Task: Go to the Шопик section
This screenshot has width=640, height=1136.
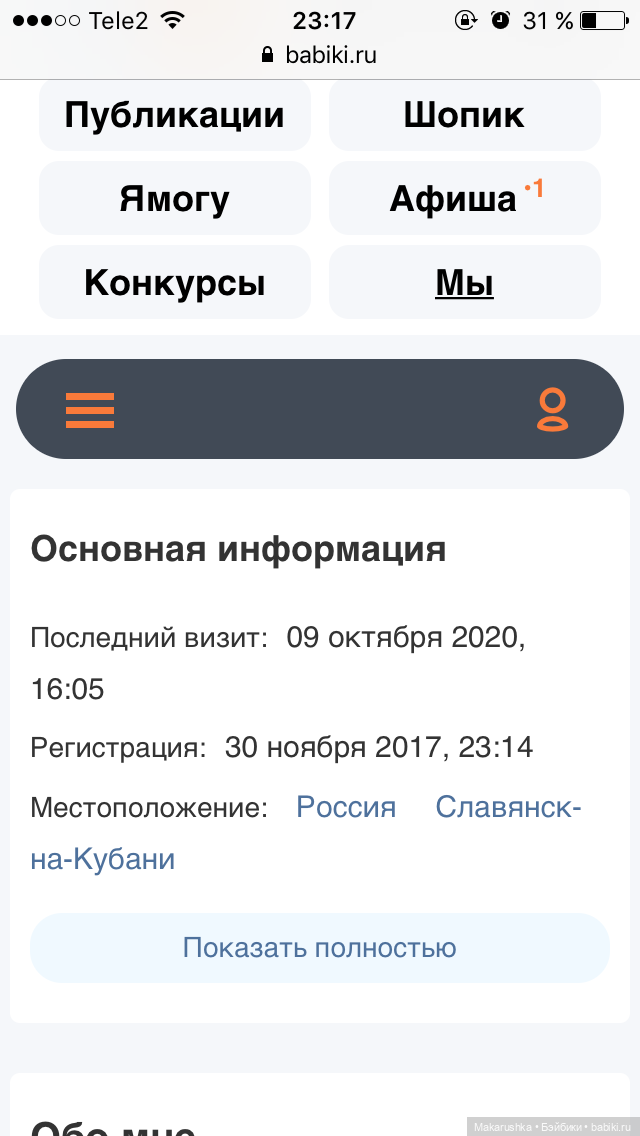Action: coord(464,115)
